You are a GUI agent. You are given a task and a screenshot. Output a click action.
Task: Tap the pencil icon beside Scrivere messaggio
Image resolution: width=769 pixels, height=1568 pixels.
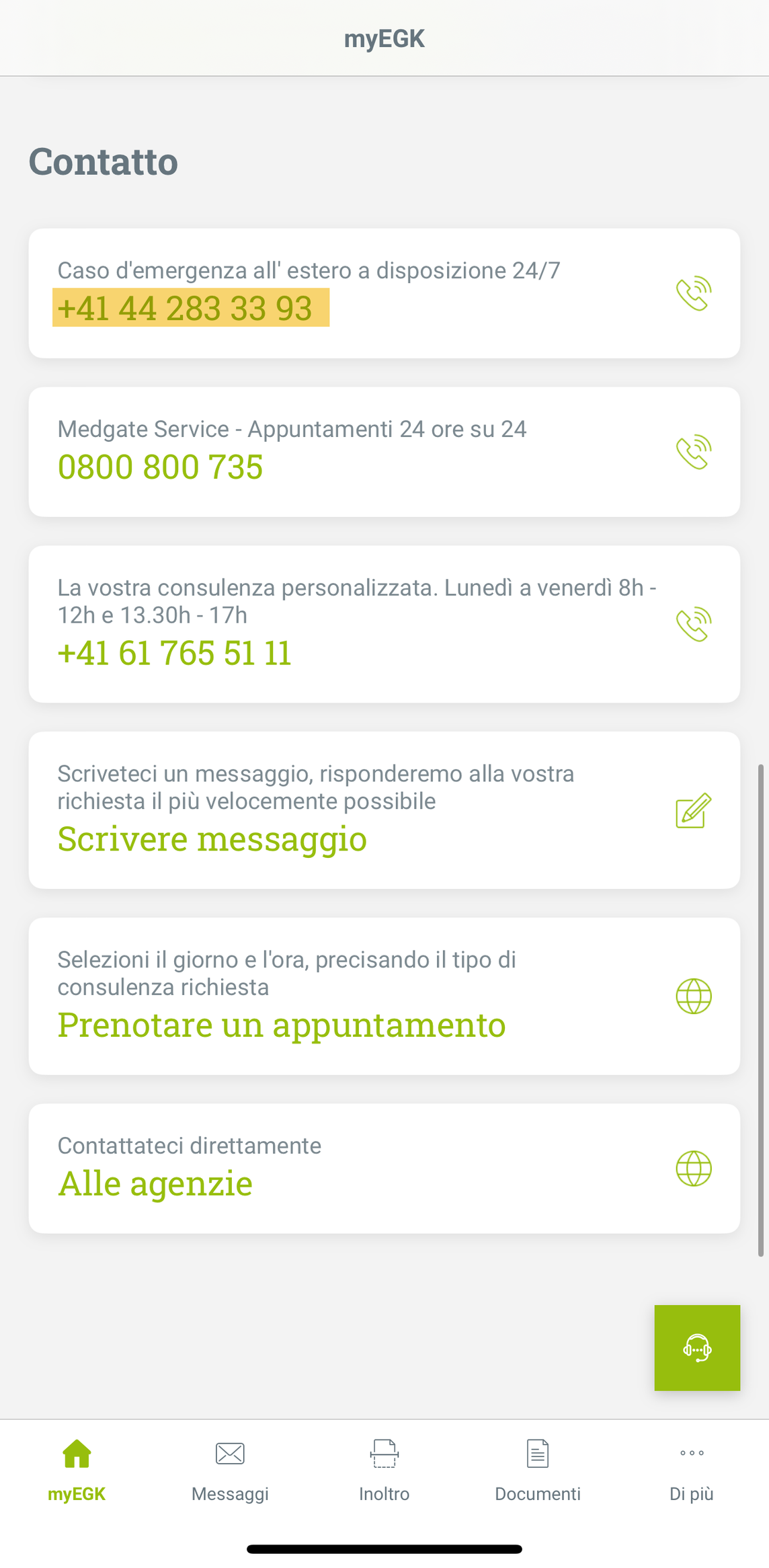pyautogui.click(x=694, y=810)
